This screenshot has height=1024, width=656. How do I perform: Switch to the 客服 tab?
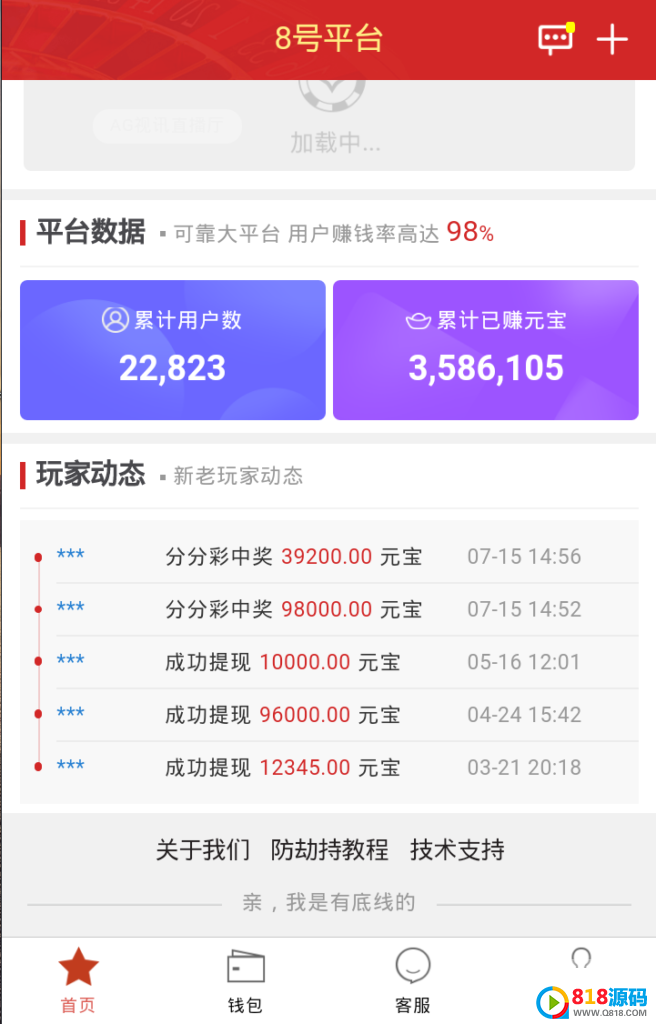point(412,981)
